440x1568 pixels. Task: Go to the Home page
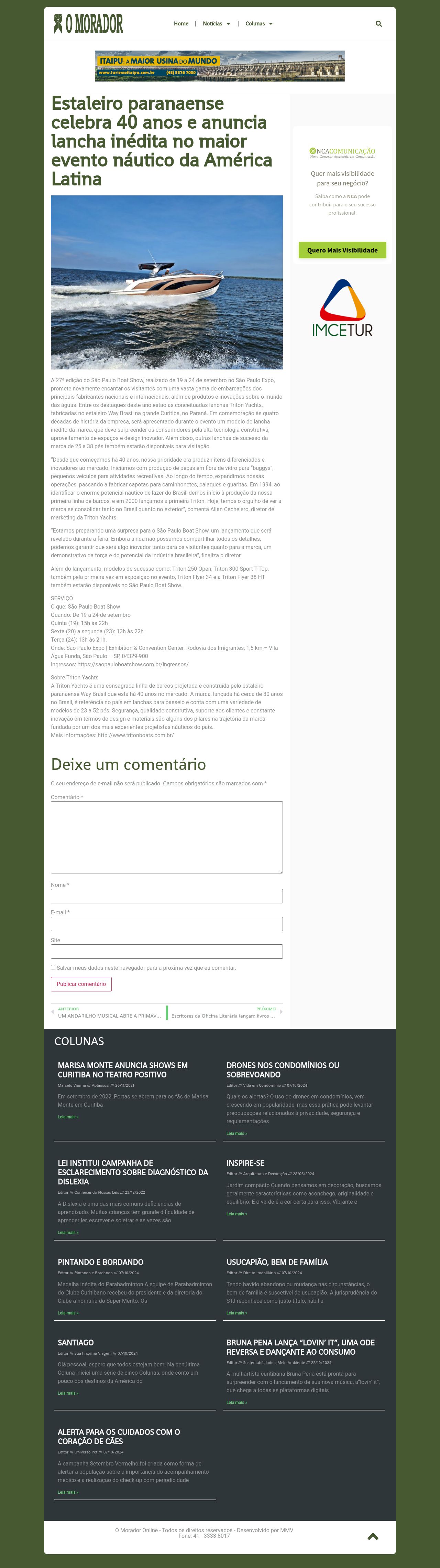[181, 24]
